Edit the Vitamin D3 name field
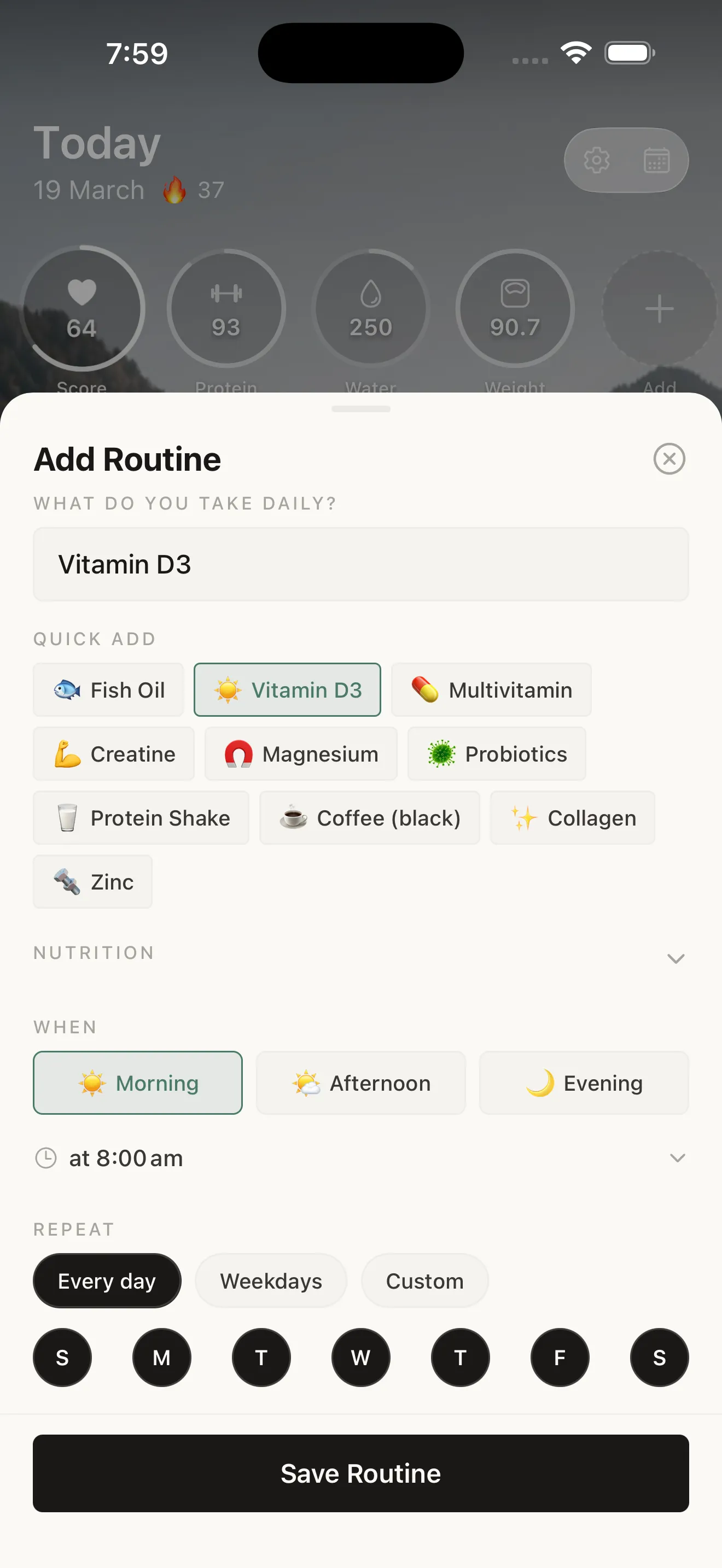The width and height of the screenshot is (722, 1568). (x=360, y=564)
